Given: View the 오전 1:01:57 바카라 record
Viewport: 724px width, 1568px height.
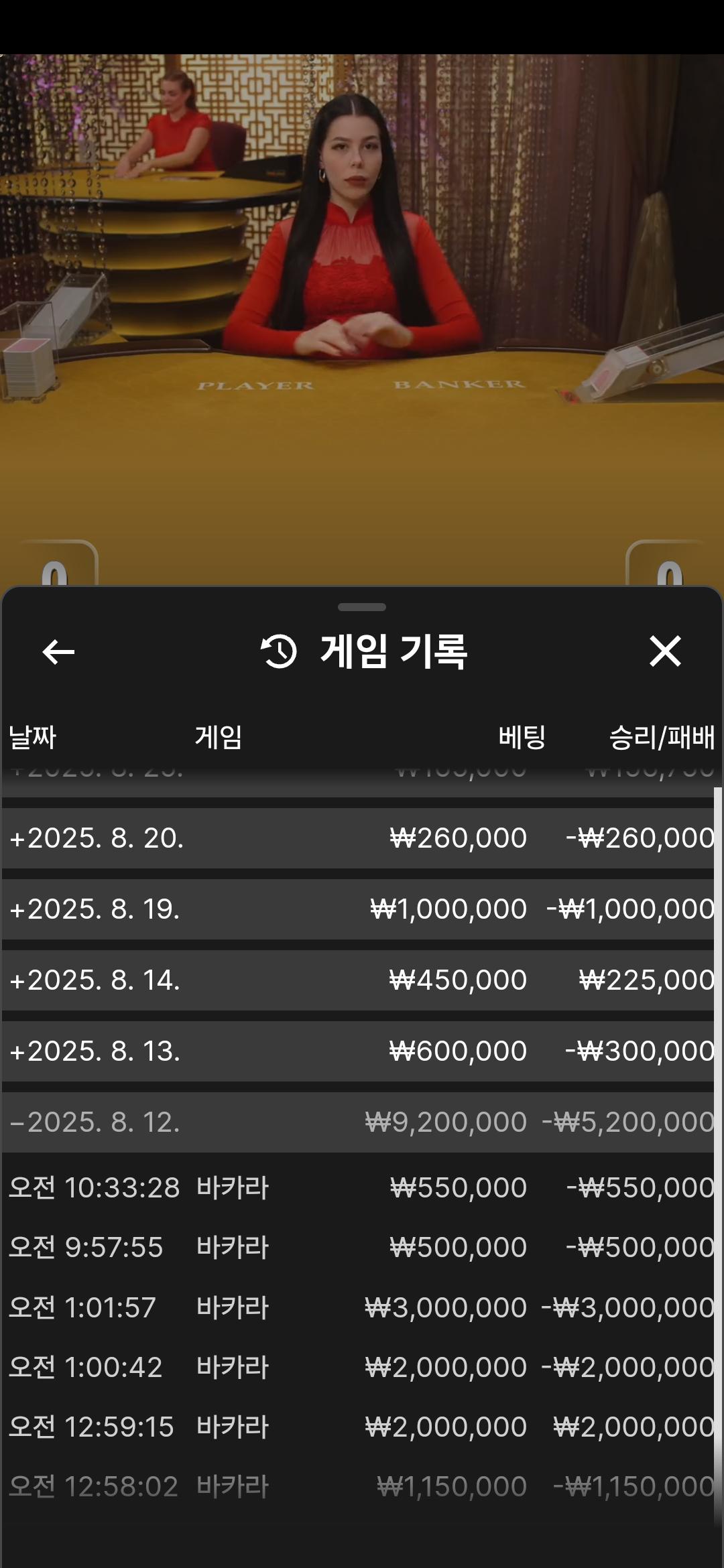Looking at the screenshot, I should point(358,1308).
